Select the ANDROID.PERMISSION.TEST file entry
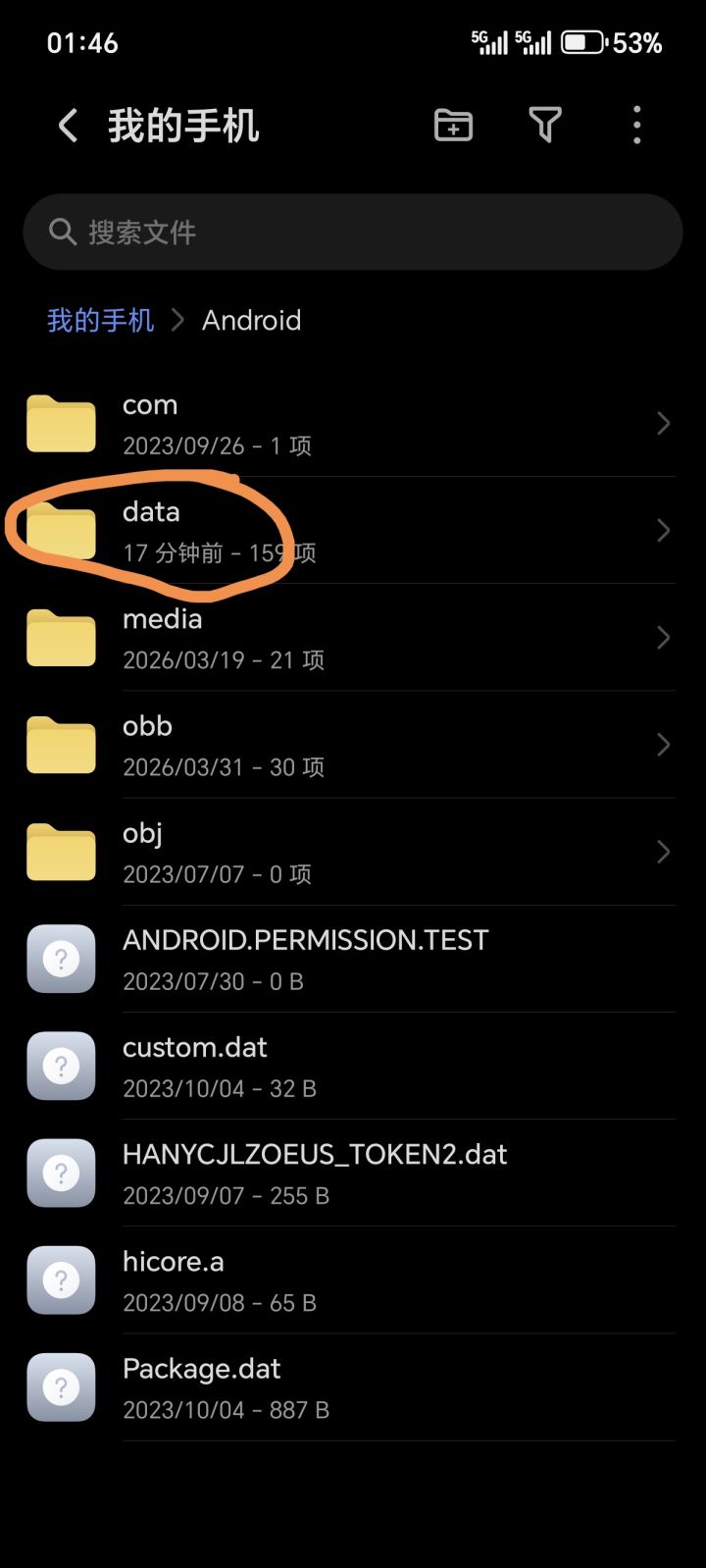The width and height of the screenshot is (706, 1568). [x=305, y=959]
